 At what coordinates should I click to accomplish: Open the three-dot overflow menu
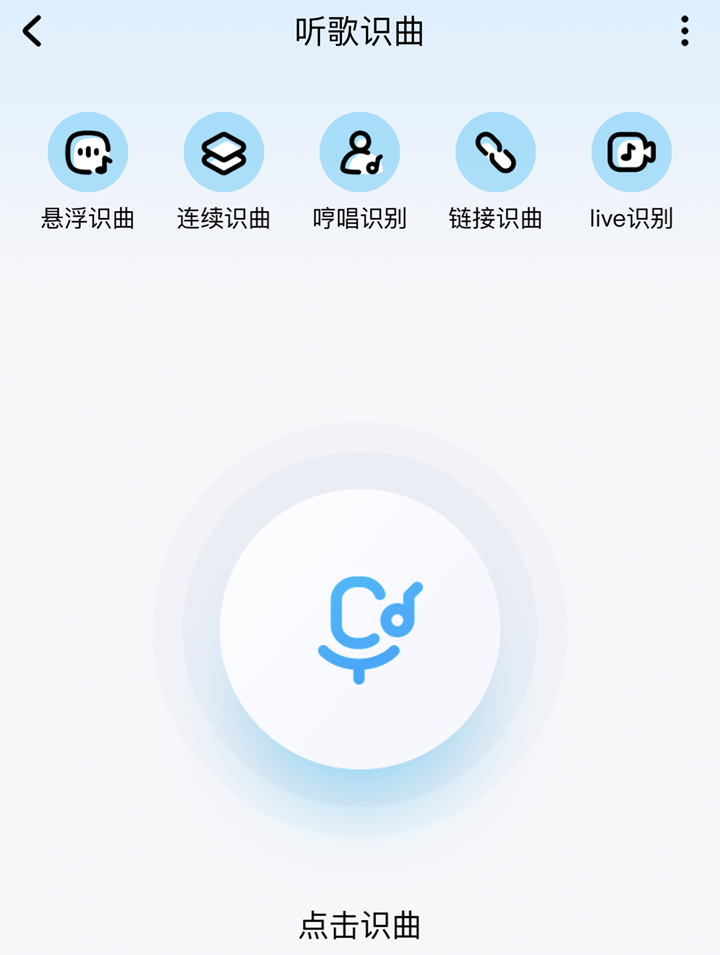coord(684,33)
